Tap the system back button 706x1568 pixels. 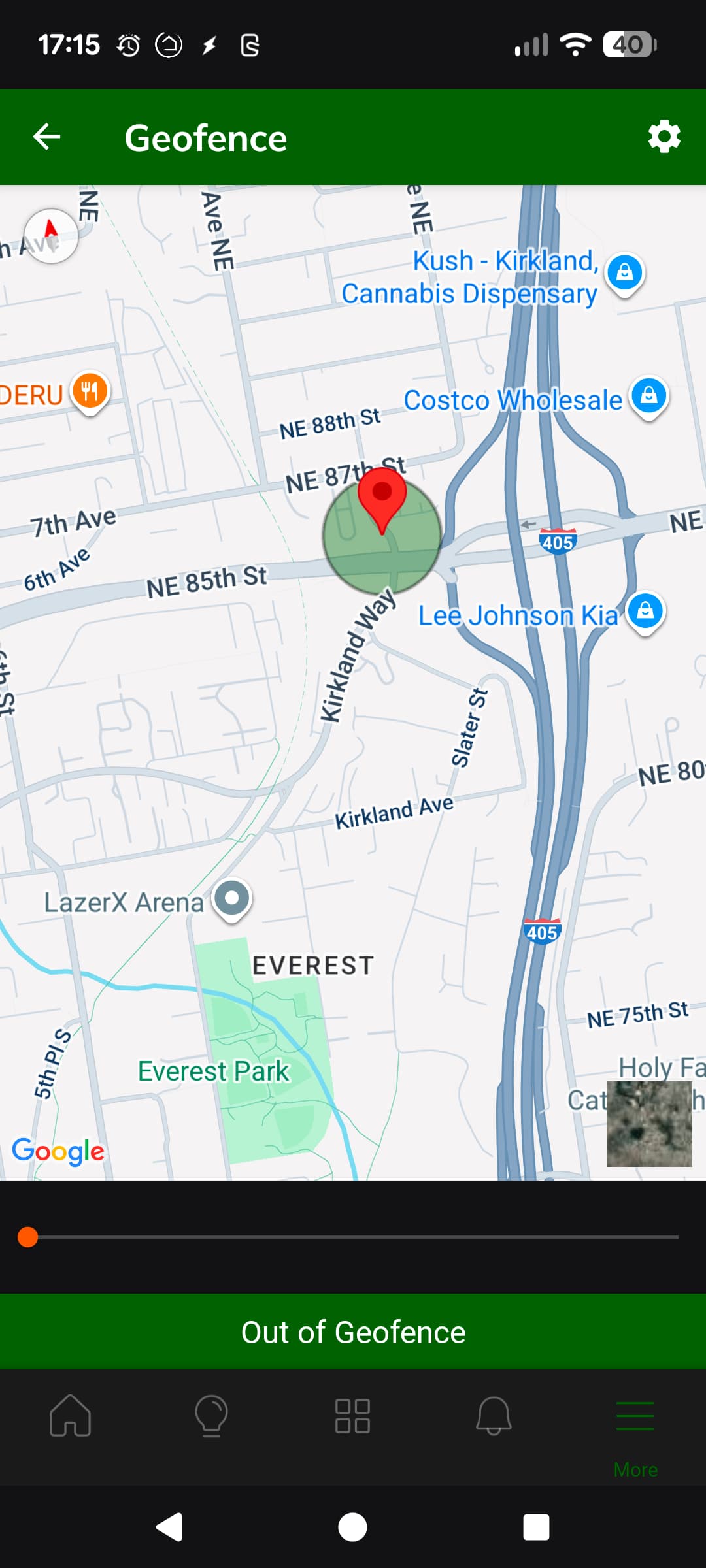point(169,1527)
